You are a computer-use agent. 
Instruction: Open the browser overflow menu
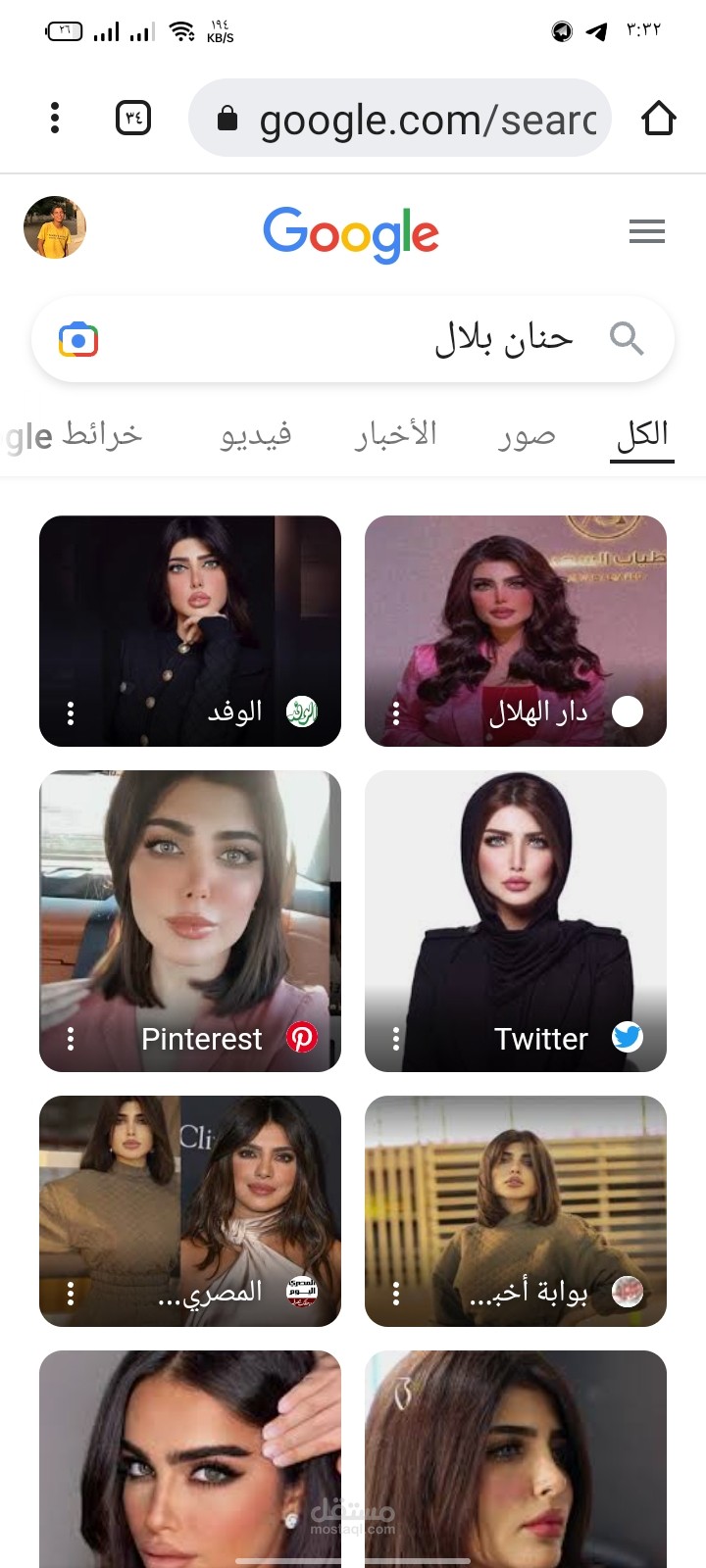pyautogui.click(x=55, y=118)
